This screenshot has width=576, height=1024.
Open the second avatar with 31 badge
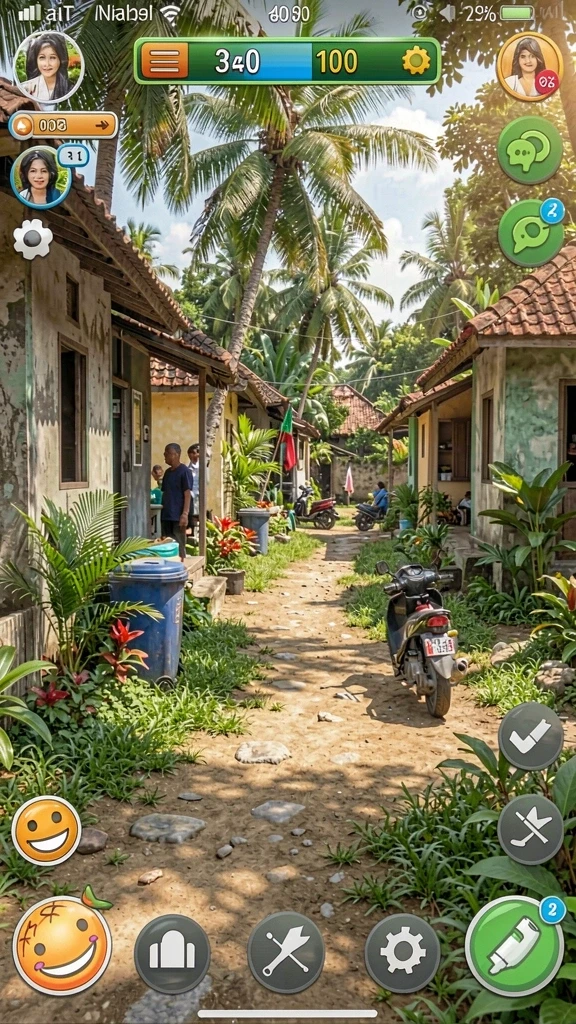[x=41, y=177]
